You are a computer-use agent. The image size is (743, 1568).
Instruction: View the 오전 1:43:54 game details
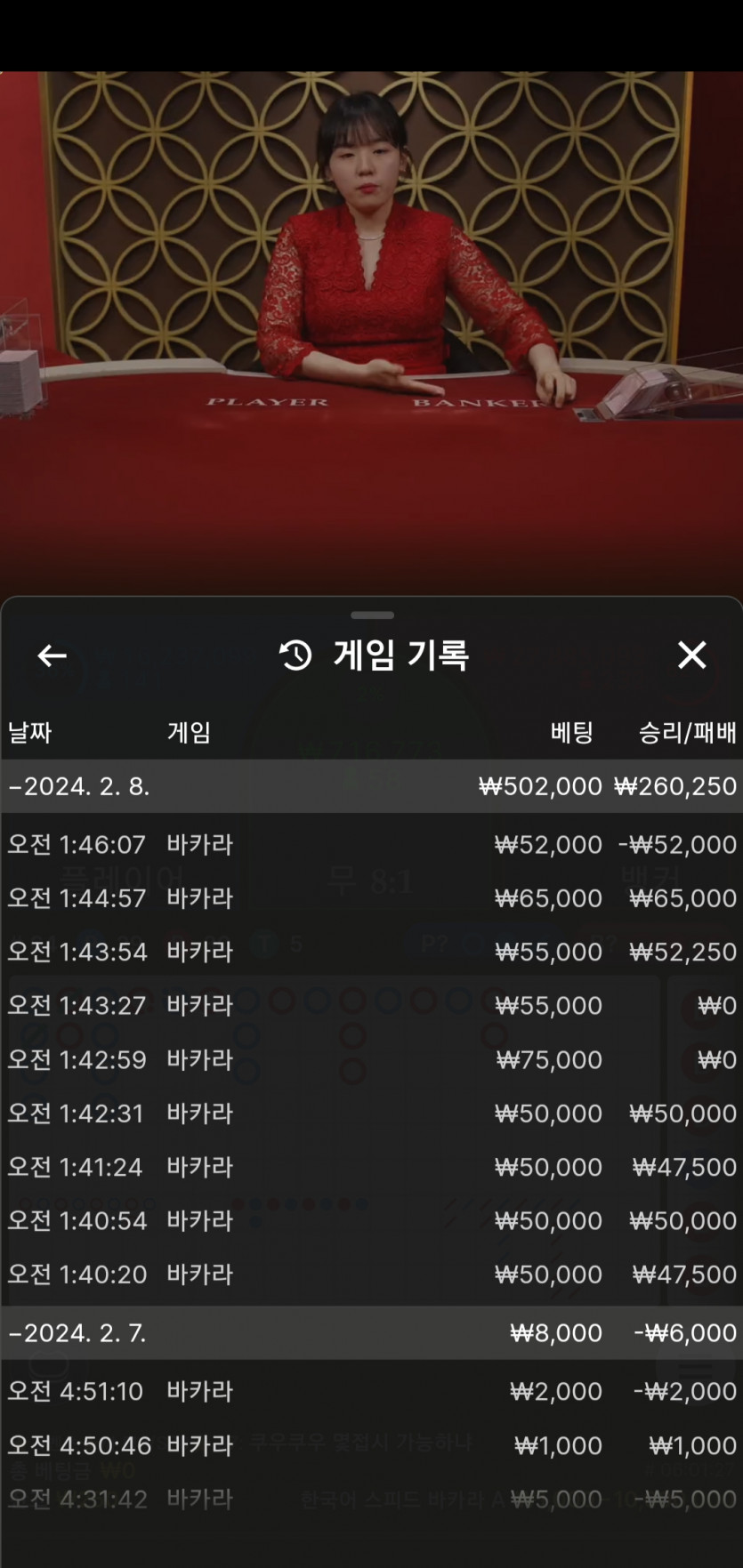[372, 952]
